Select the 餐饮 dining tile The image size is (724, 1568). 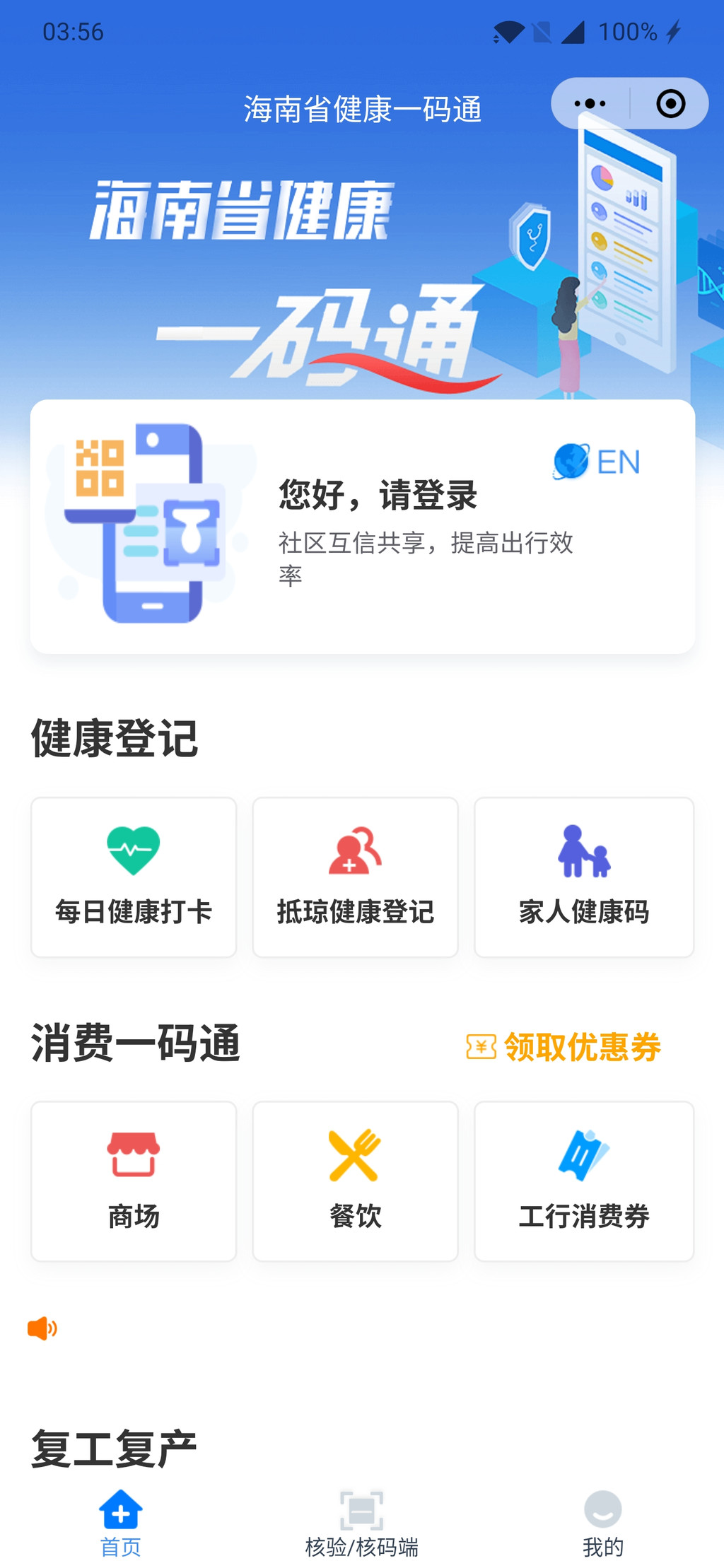pos(355,1181)
